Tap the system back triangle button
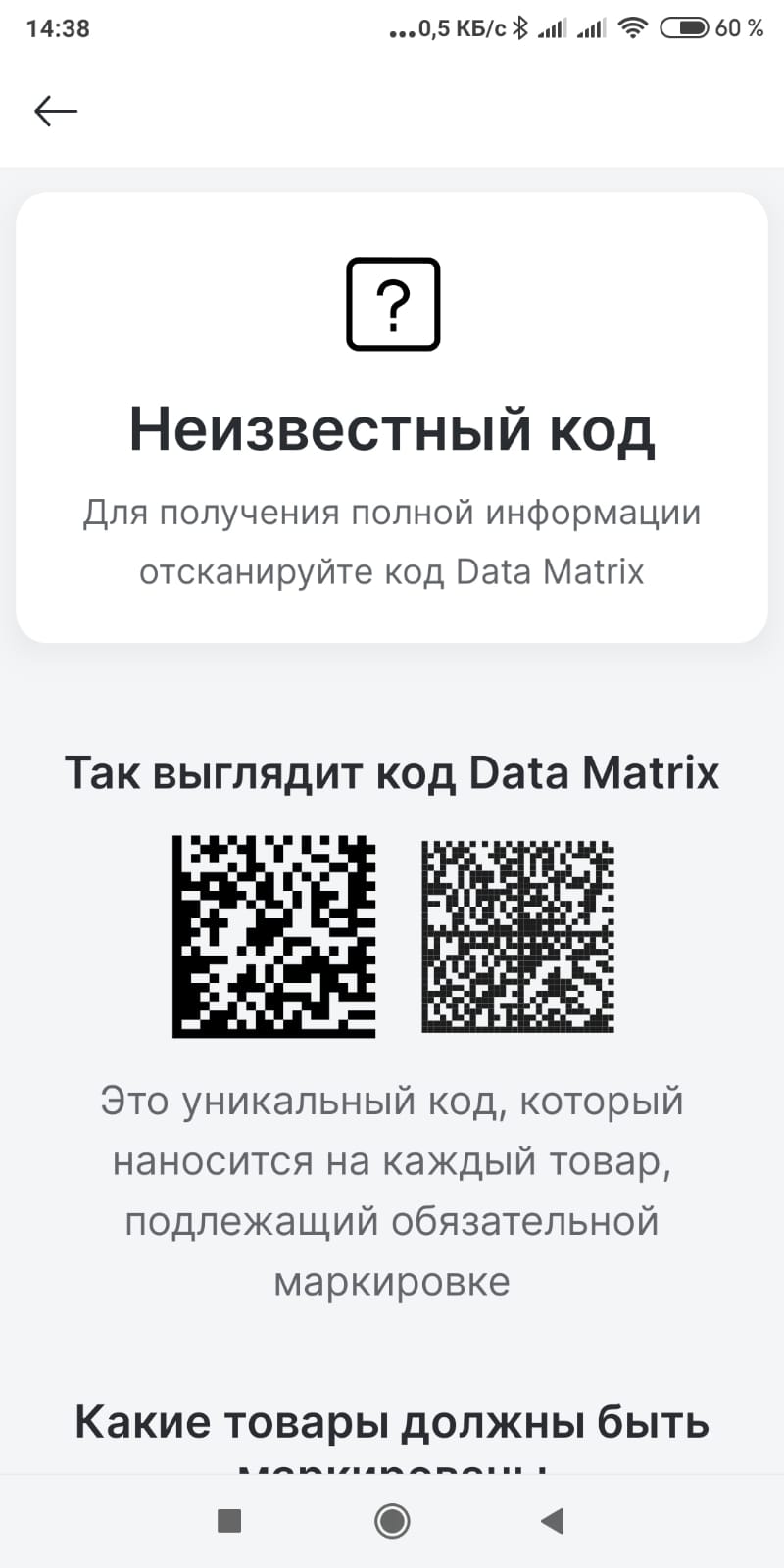 point(553,1521)
